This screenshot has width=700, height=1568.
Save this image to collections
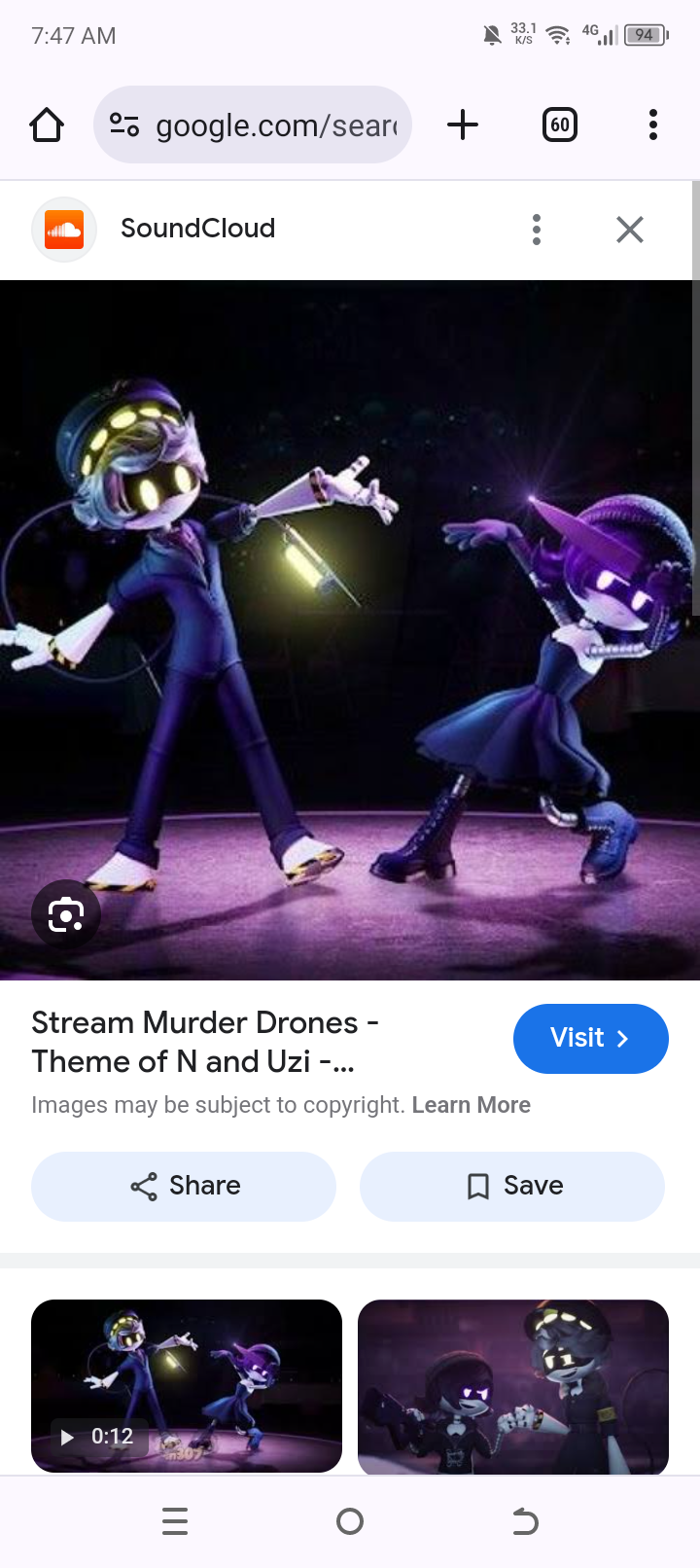512,1186
